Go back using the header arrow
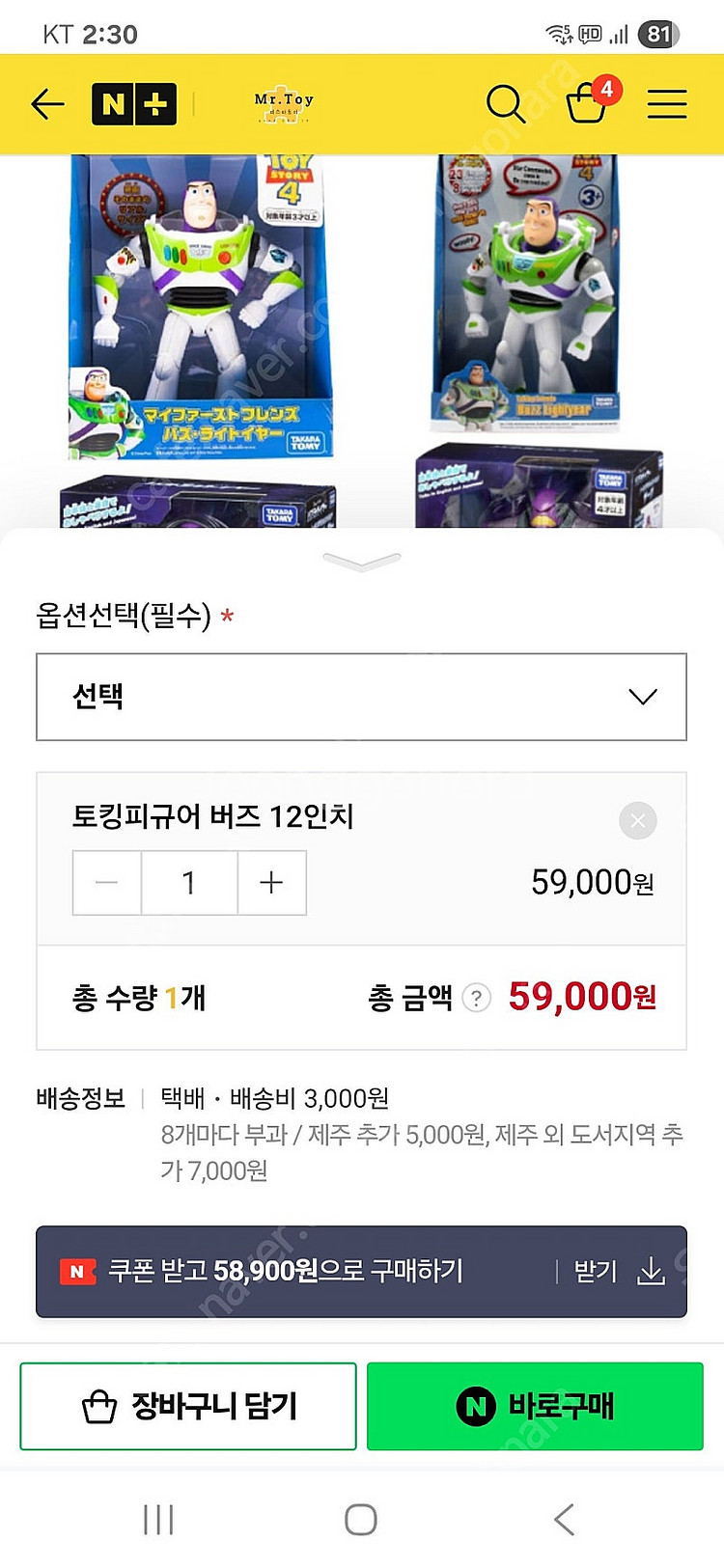Screen dimensions: 724x1568 [x=47, y=103]
